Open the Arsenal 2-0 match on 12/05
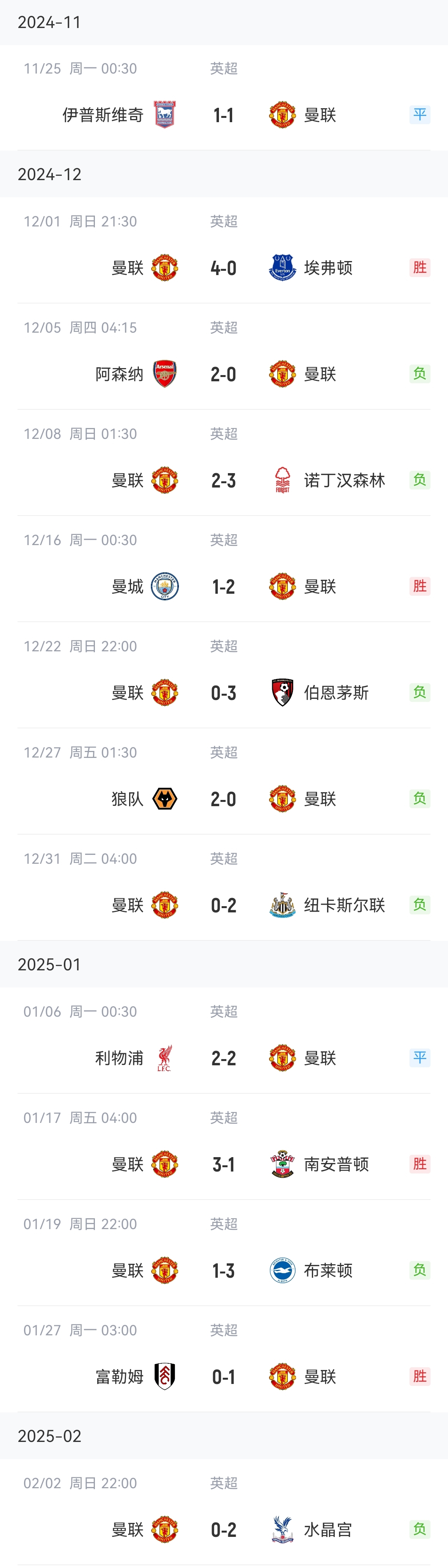 [223, 374]
